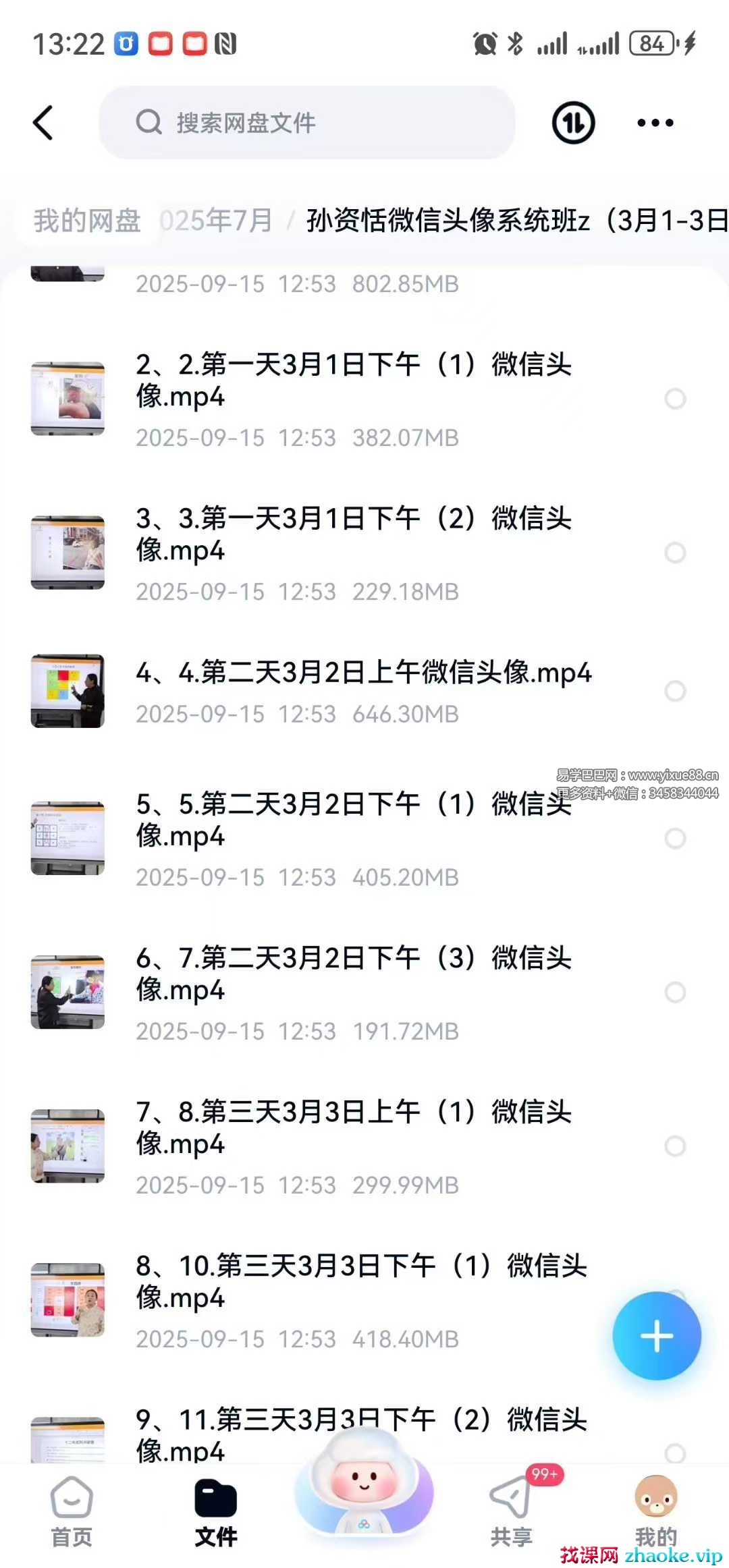The image size is (729, 1568).
Task: Select file 3.第一天3月1日下午（2）with its circle
Action: pyautogui.click(x=675, y=553)
